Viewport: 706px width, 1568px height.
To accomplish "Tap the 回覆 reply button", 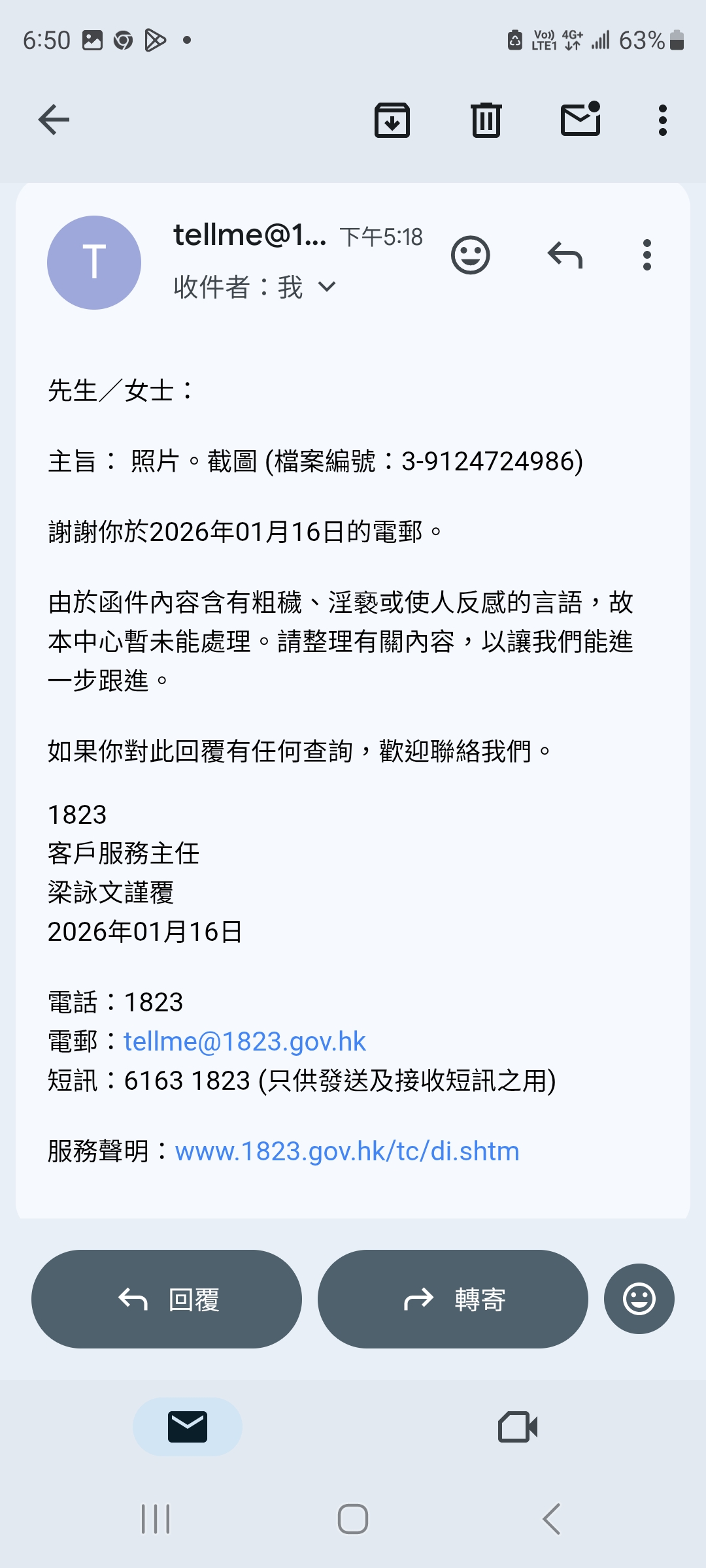I will [x=167, y=1299].
